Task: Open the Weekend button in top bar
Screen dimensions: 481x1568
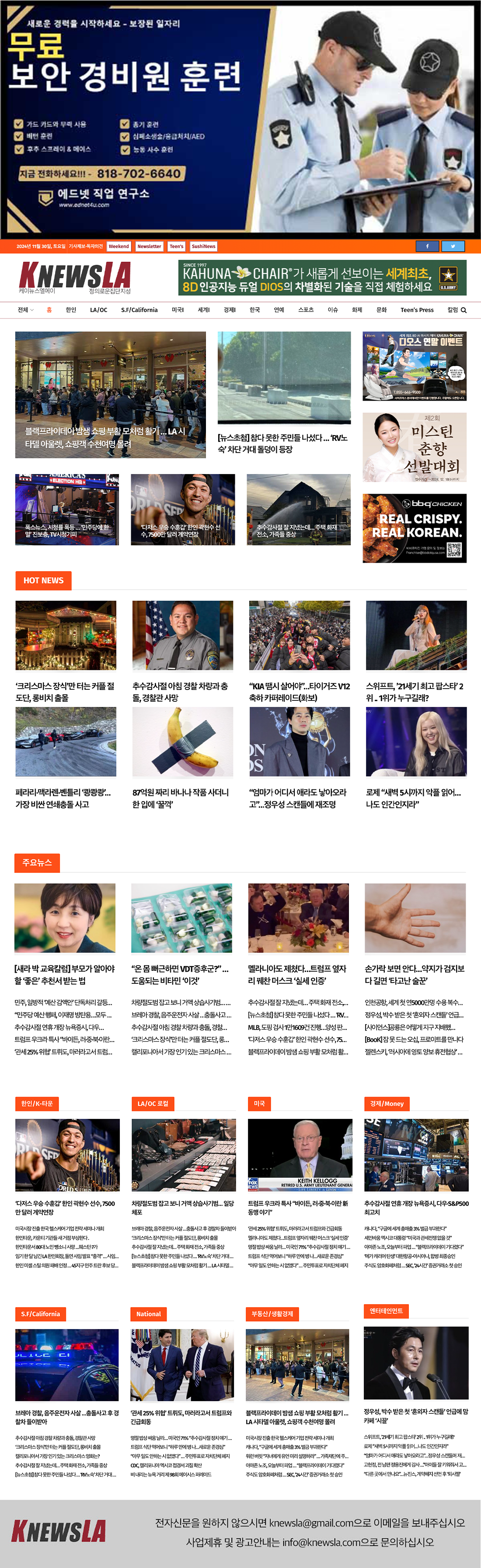Action: click(119, 246)
